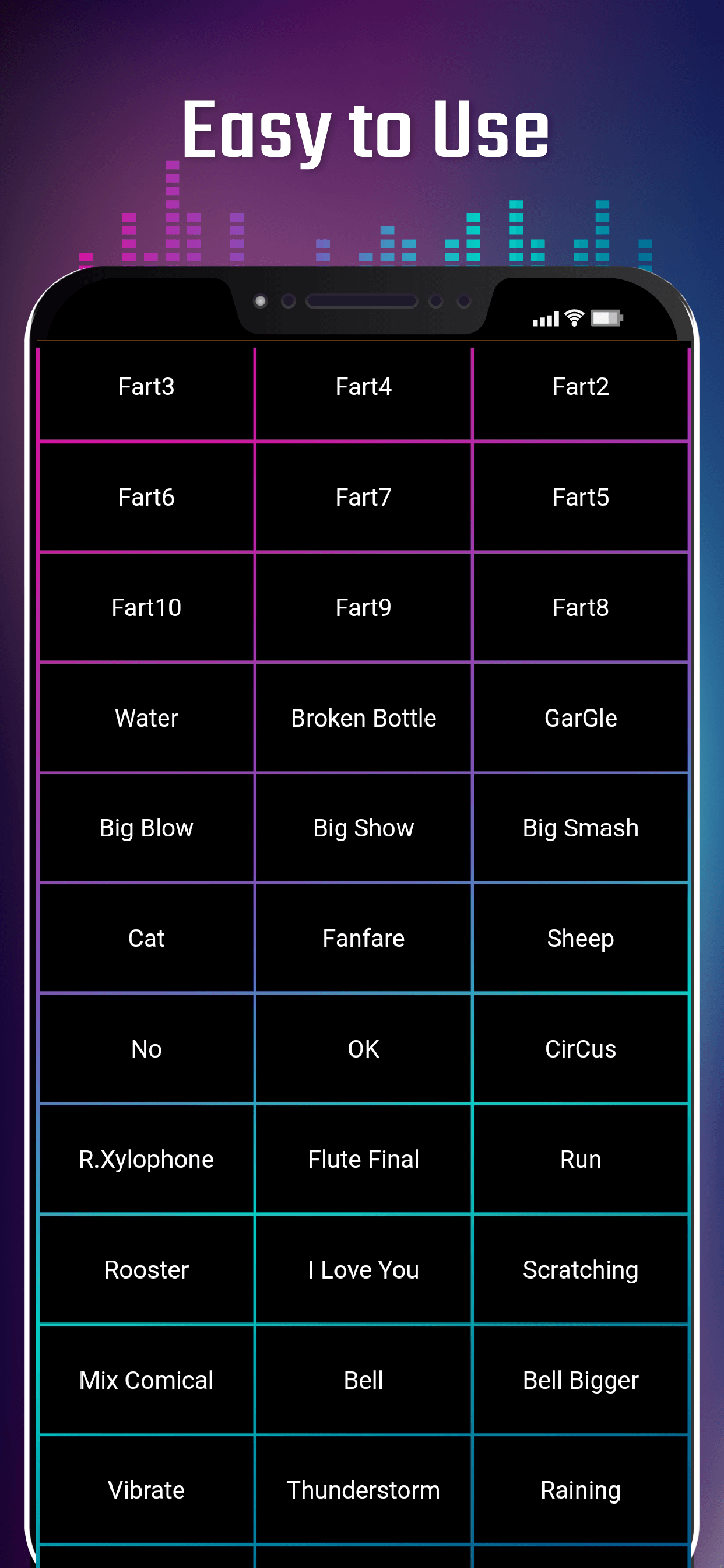
Task: Trigger the Bell Bigger sound
Action: [581, 1381]
